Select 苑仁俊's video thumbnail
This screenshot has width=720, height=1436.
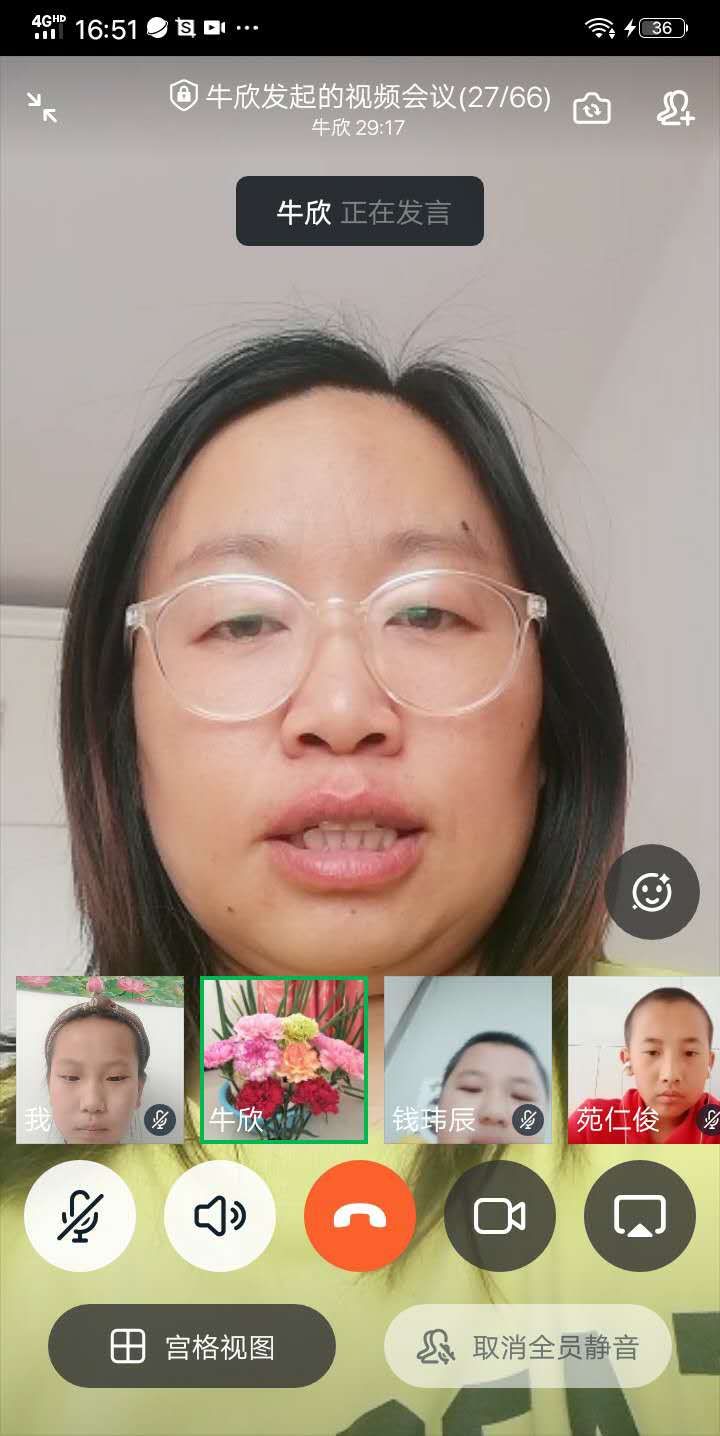[x=644, y=1059]
